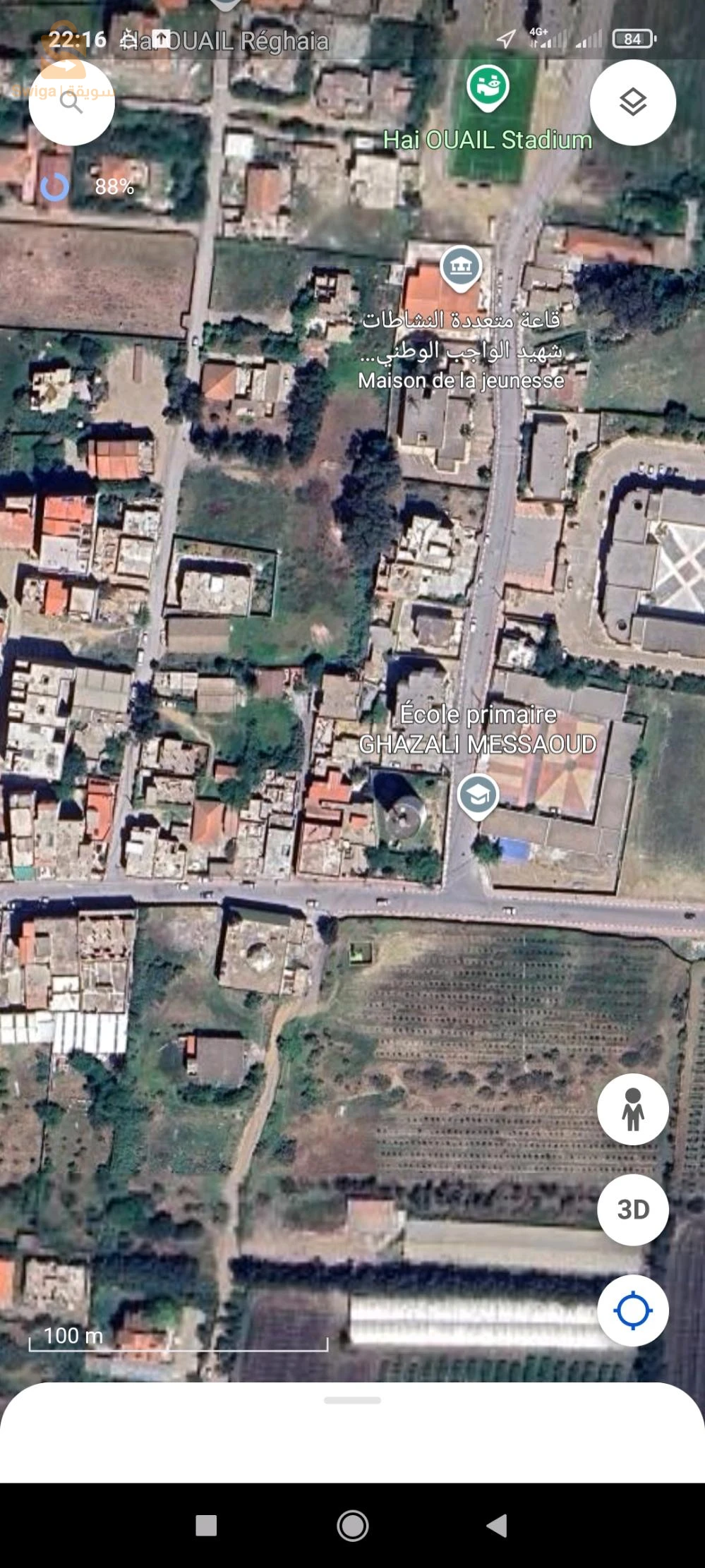
Task: Open the map layers selector
Action: coord(632,102)
